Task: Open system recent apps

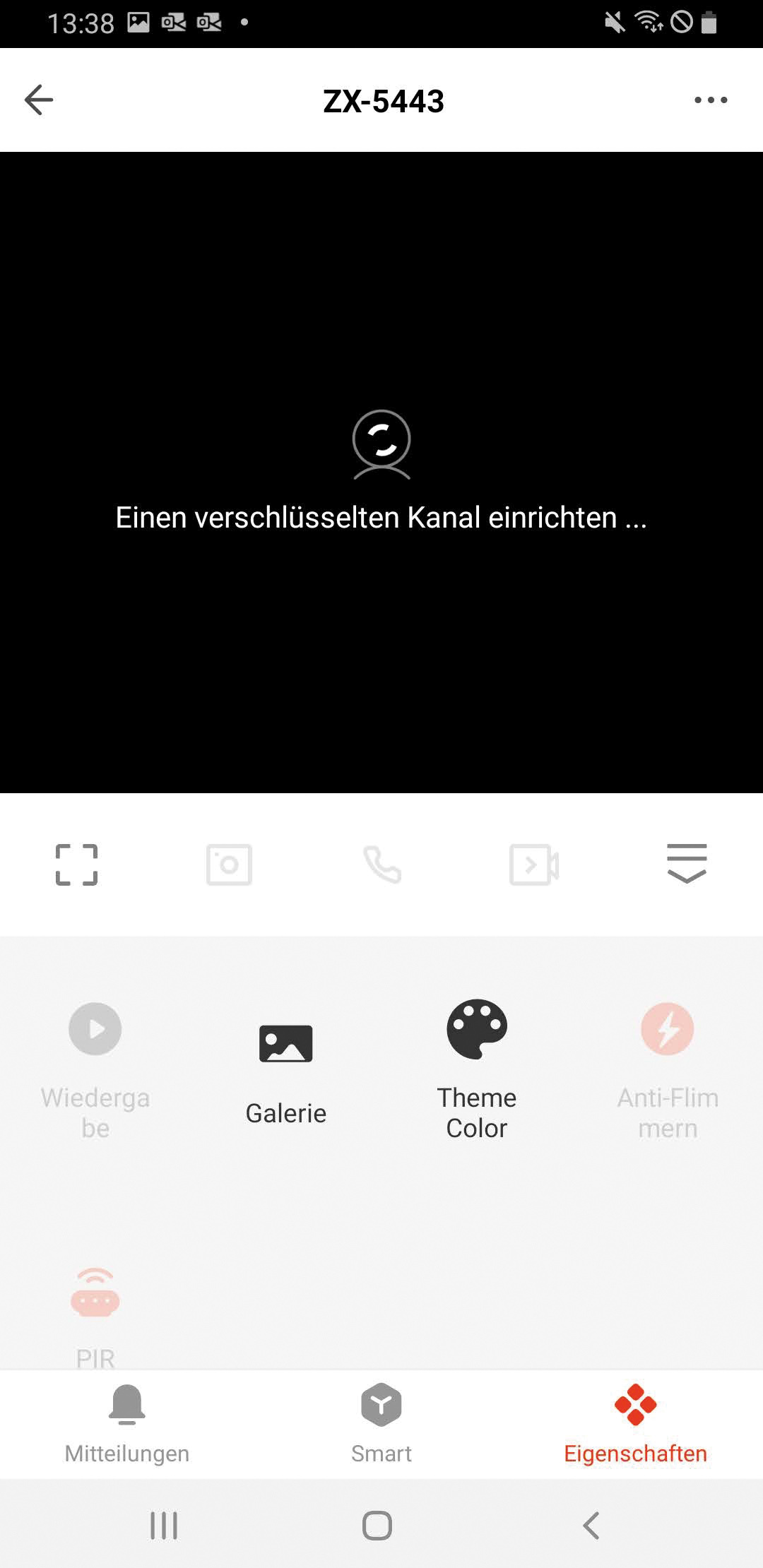Action: click(164, 1526)
